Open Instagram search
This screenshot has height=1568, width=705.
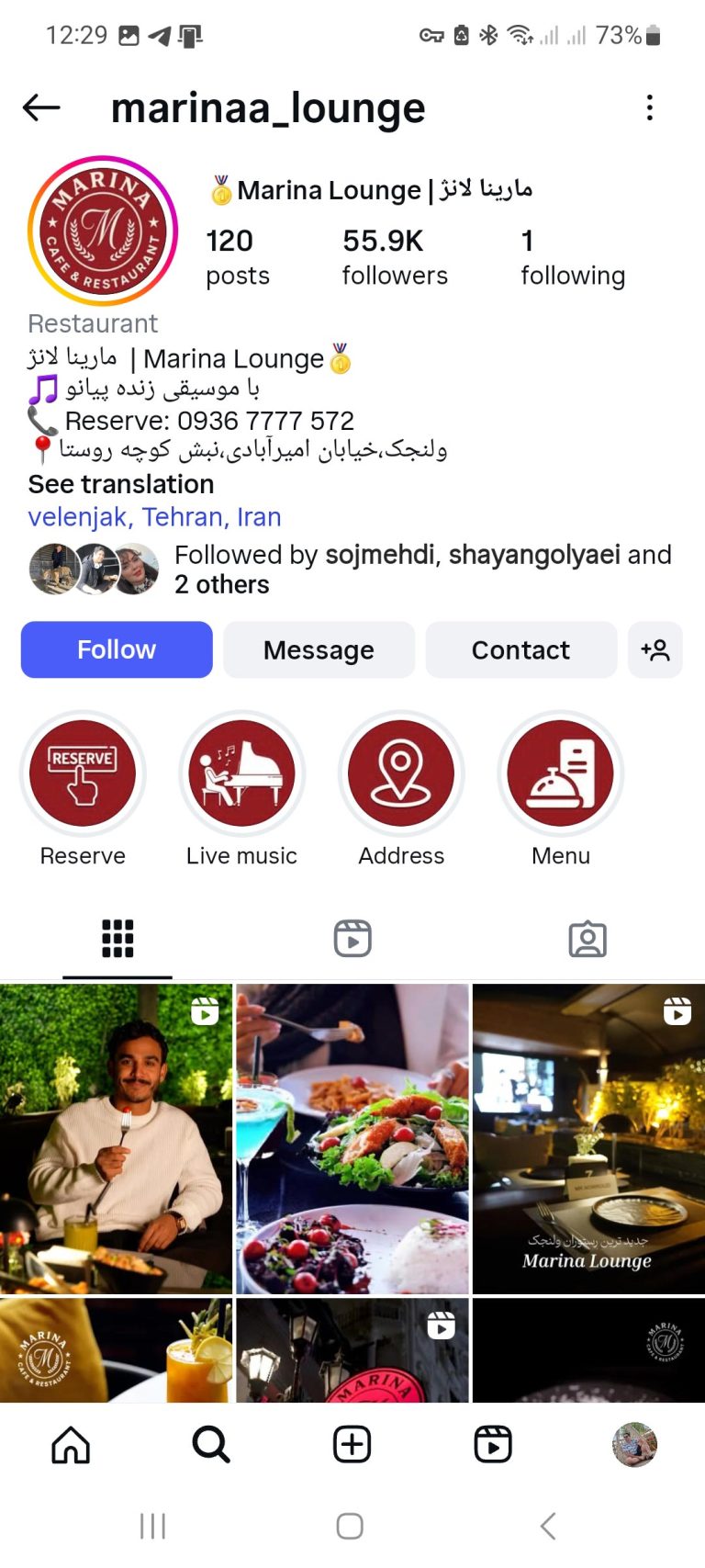pos(210,1443)
